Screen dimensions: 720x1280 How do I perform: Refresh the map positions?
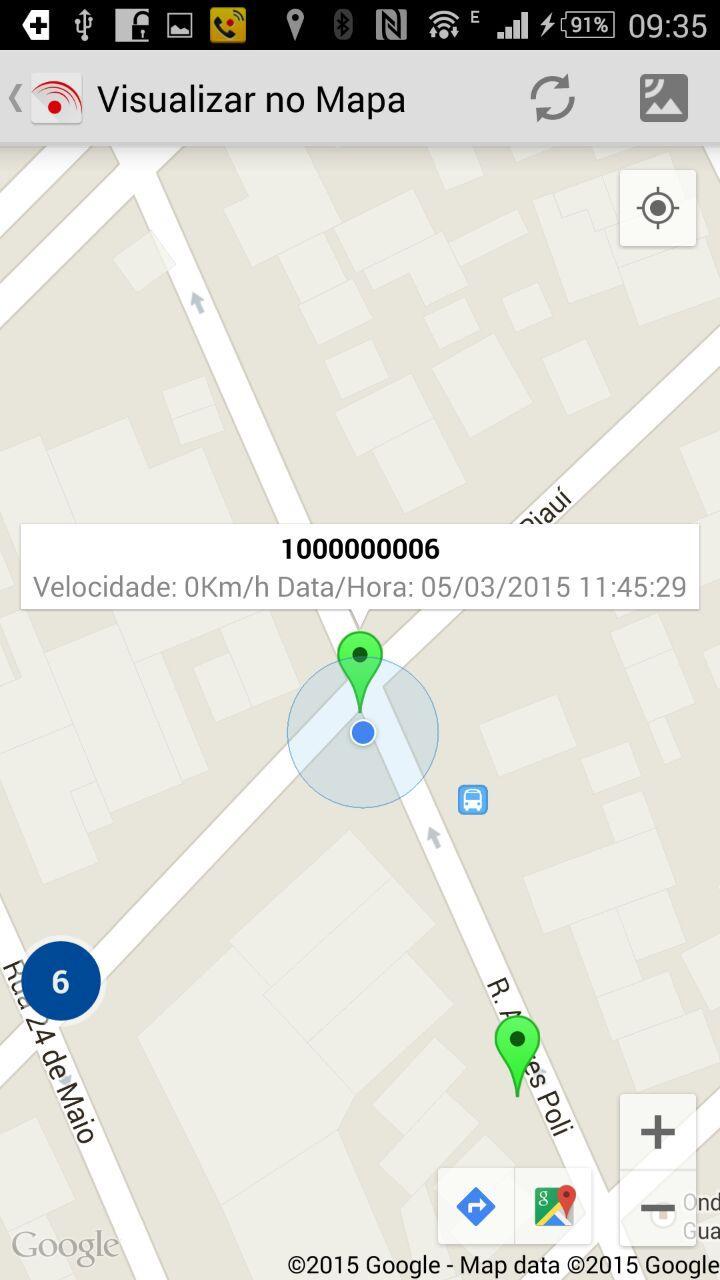(552, 99)
